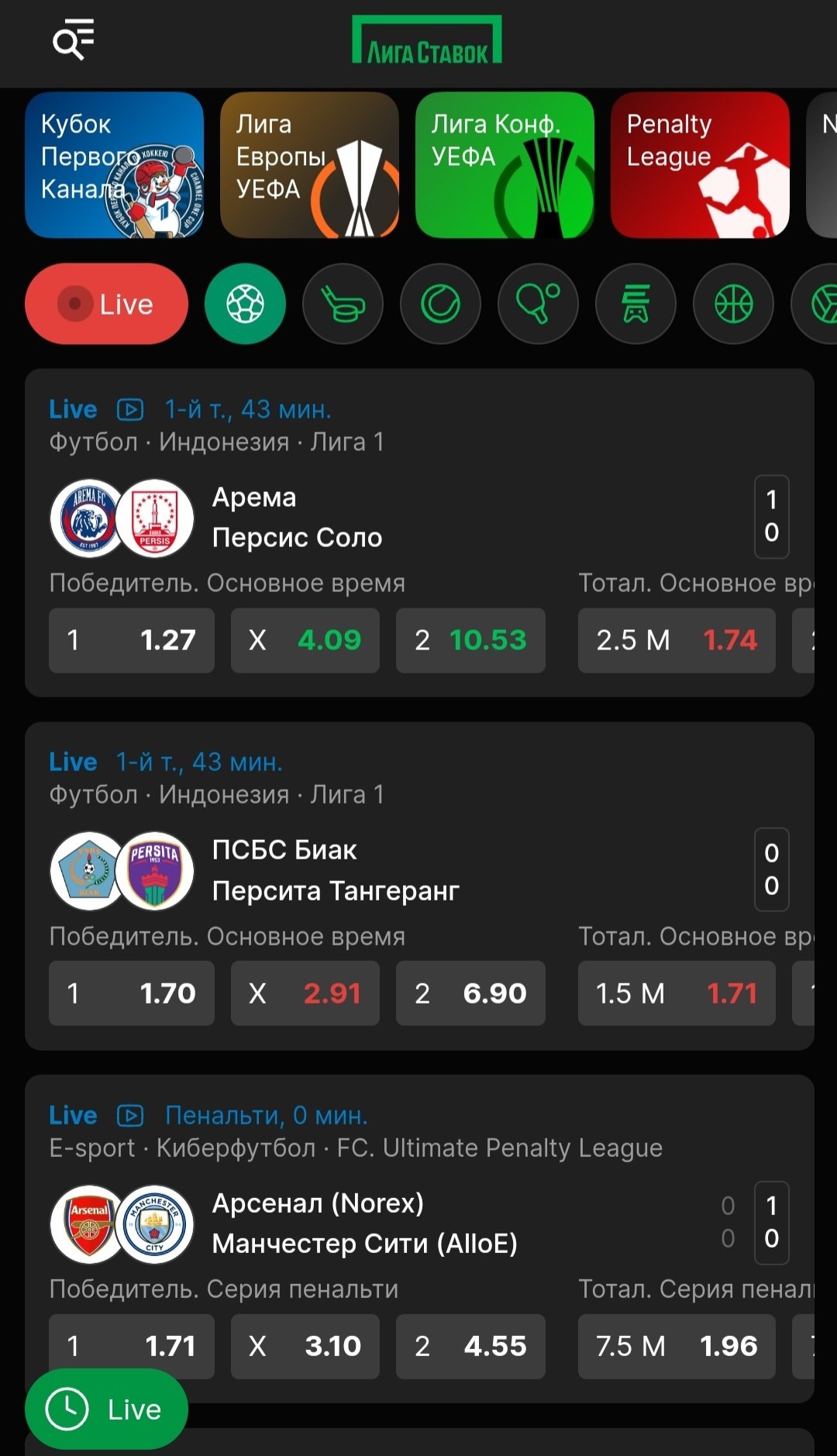This screenshot has height=1456, width=837.
Task: Select the basketball sport filter
Action: point(733,304)
